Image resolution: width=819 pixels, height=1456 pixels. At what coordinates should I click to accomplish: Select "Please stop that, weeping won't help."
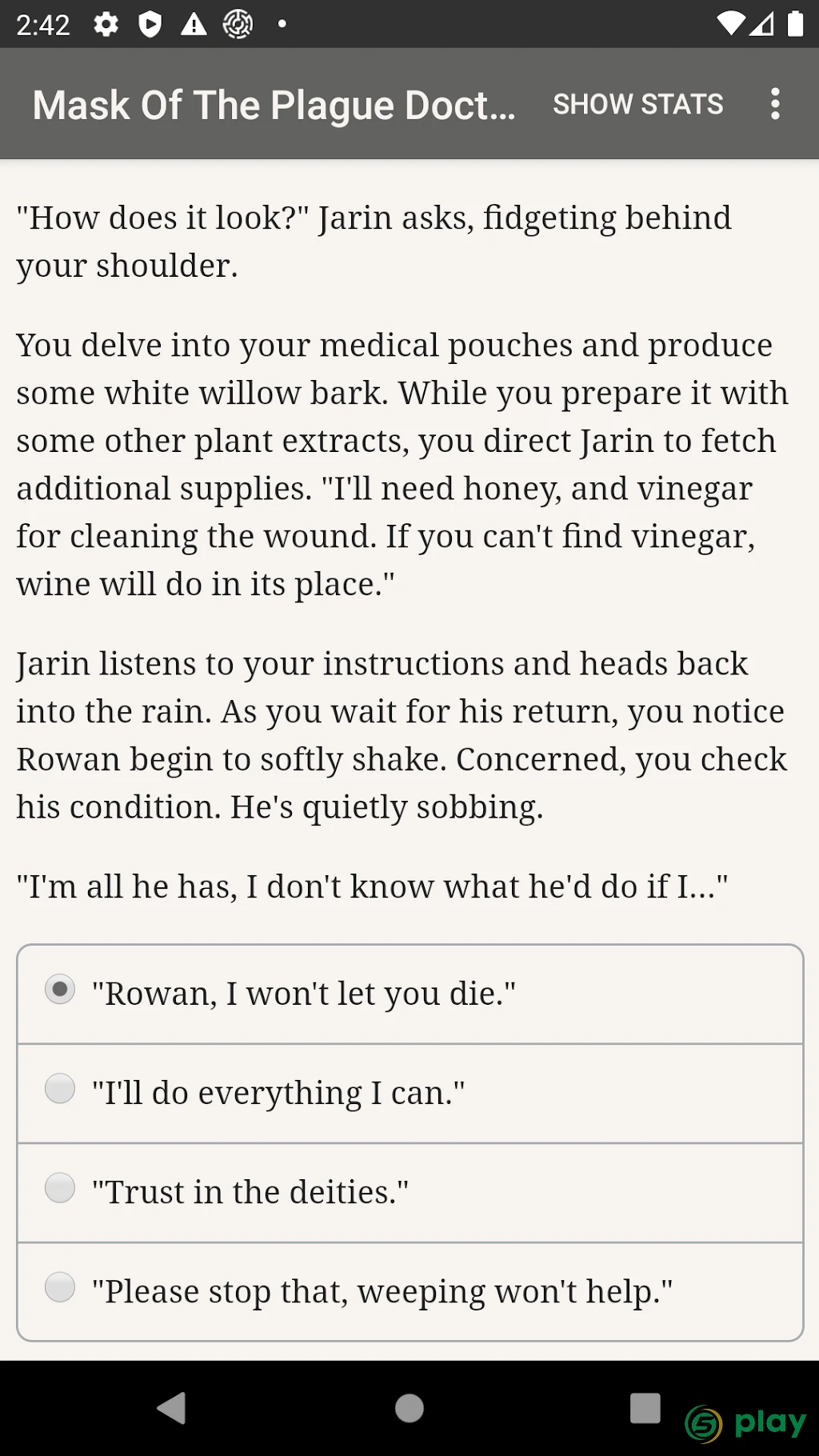[409, 1291]
